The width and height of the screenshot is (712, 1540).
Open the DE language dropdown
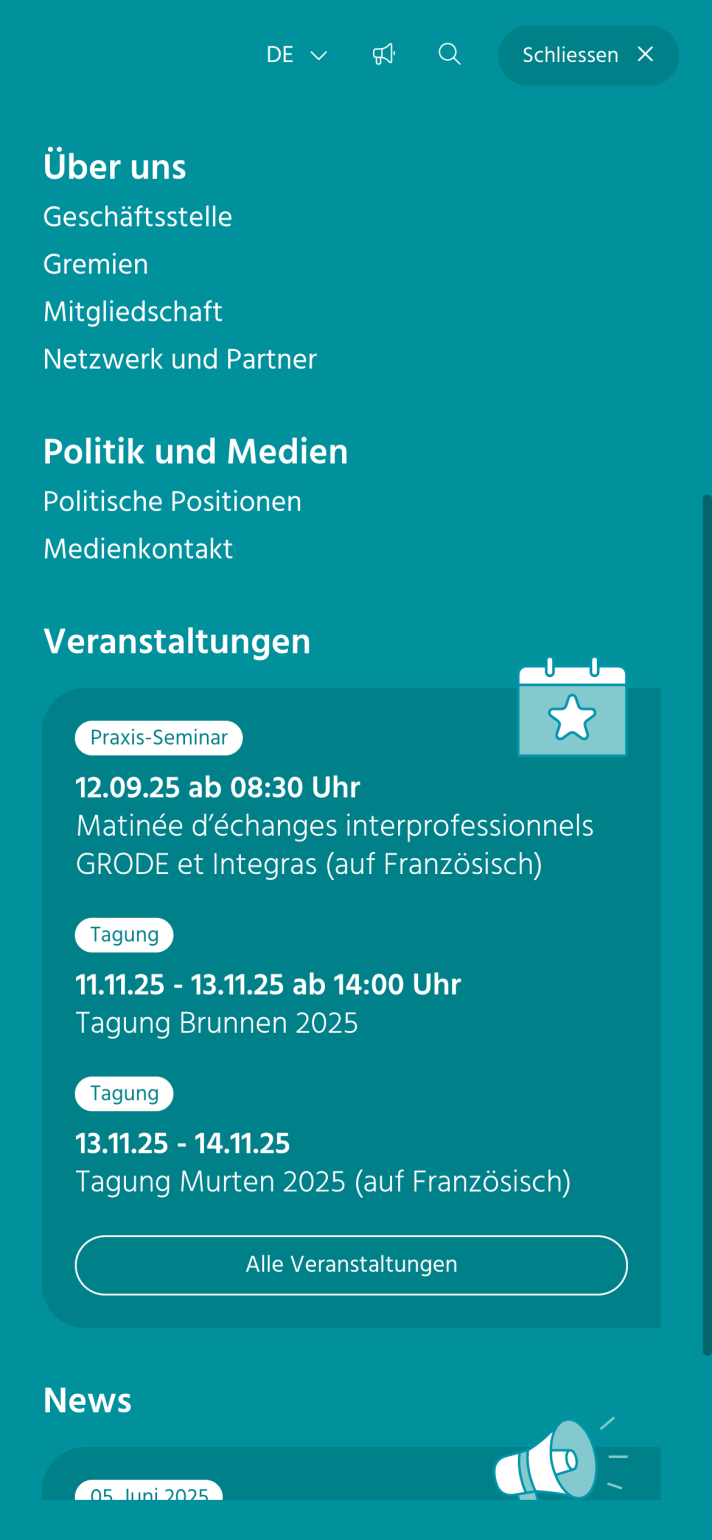click(x=296, y=55)
